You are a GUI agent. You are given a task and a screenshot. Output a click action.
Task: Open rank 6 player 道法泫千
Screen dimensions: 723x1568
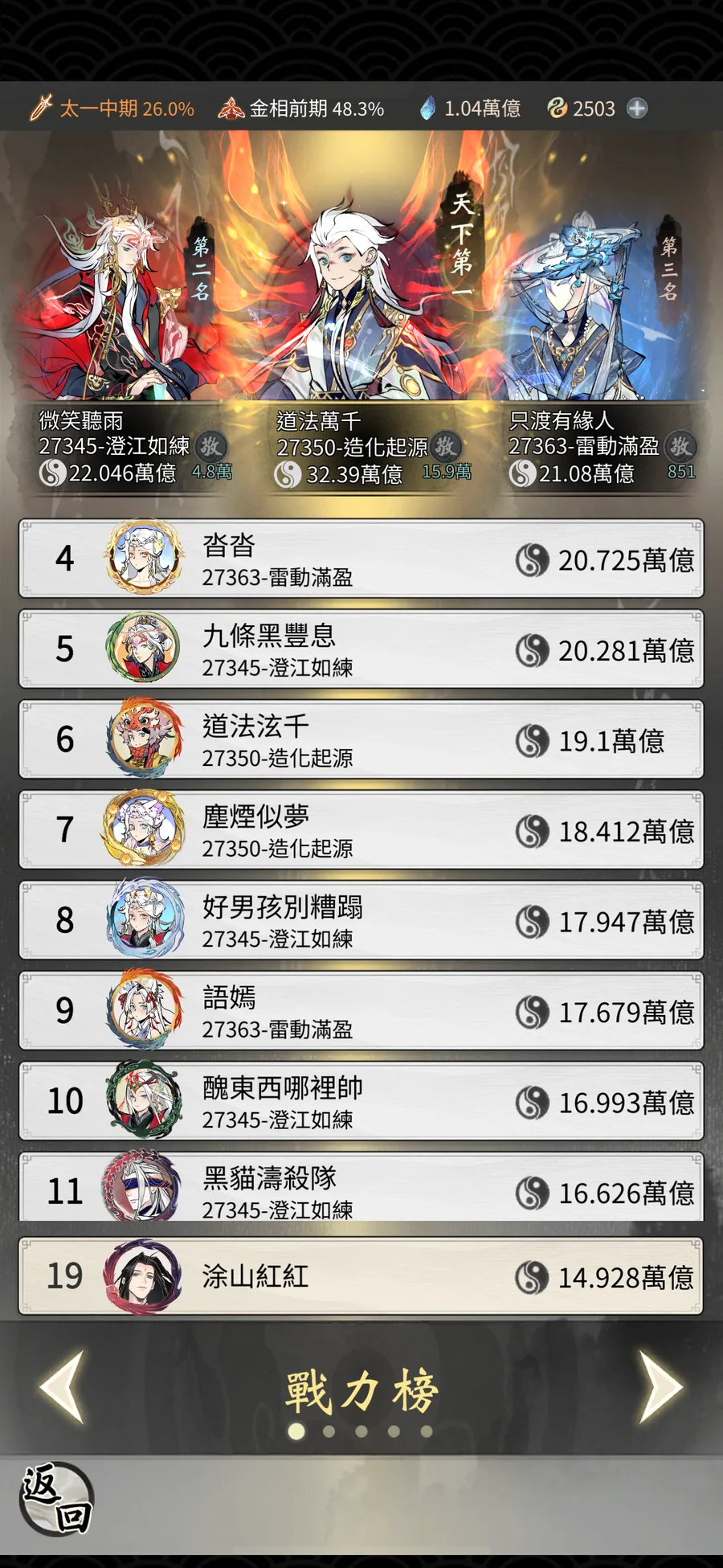point(361,739)
